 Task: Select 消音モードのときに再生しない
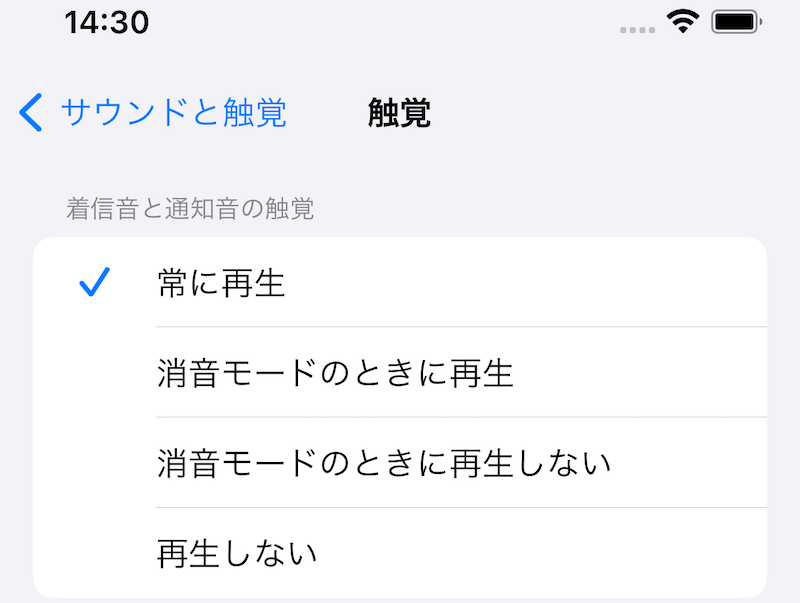[400, 463]
